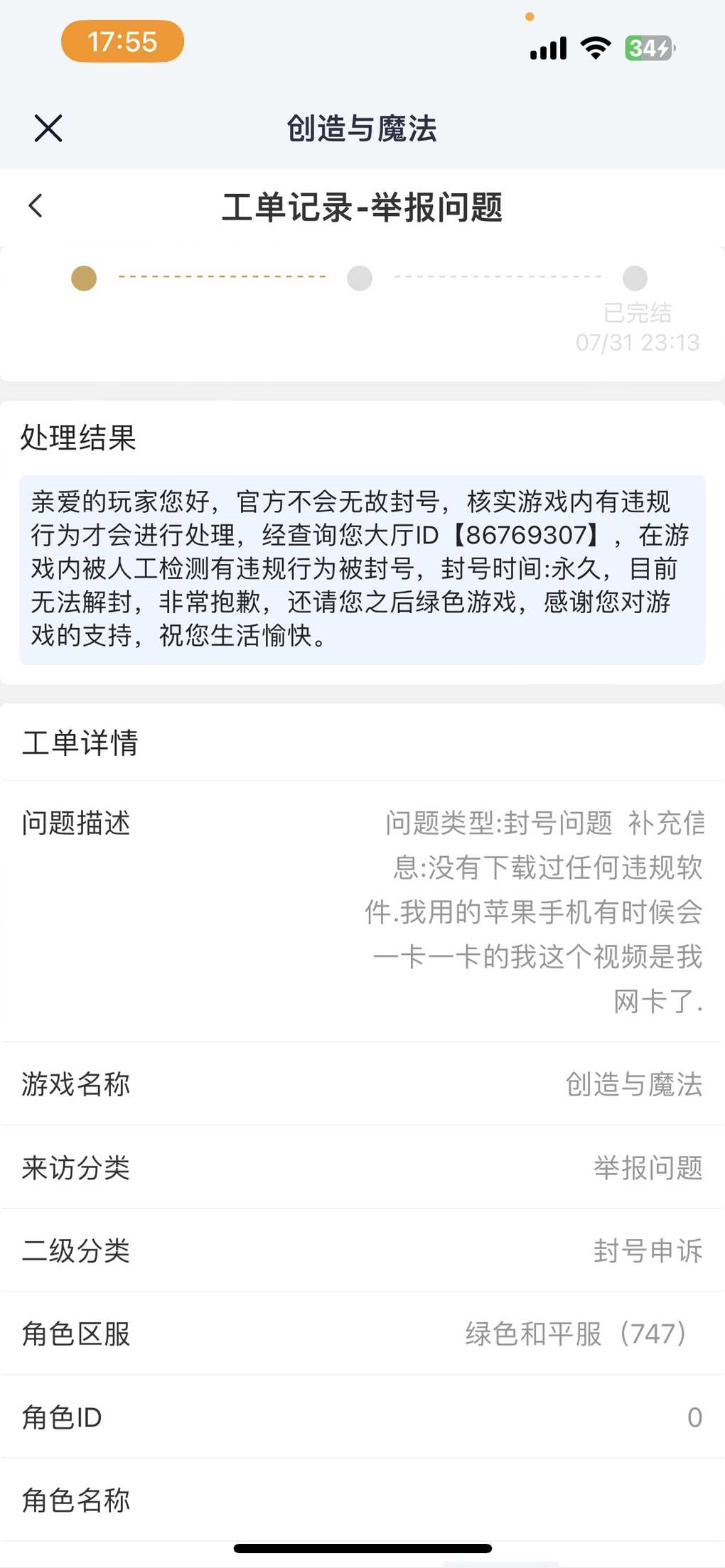Close the 创造与魔法 web view
The image size is (725, 1568).
pyautogui.click(x=48, y=129)
